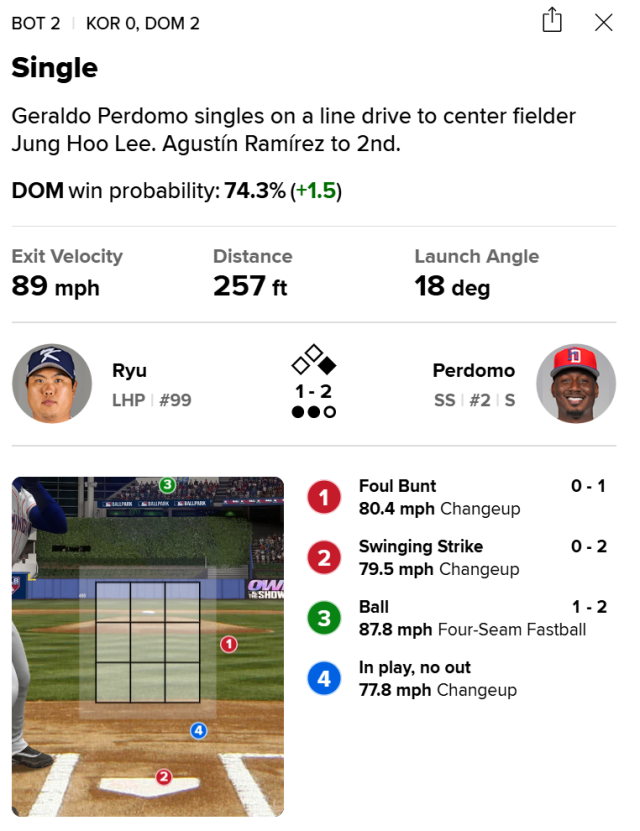Close the play details panel
Screen dimensions: 640x831
tap(604, 22)
